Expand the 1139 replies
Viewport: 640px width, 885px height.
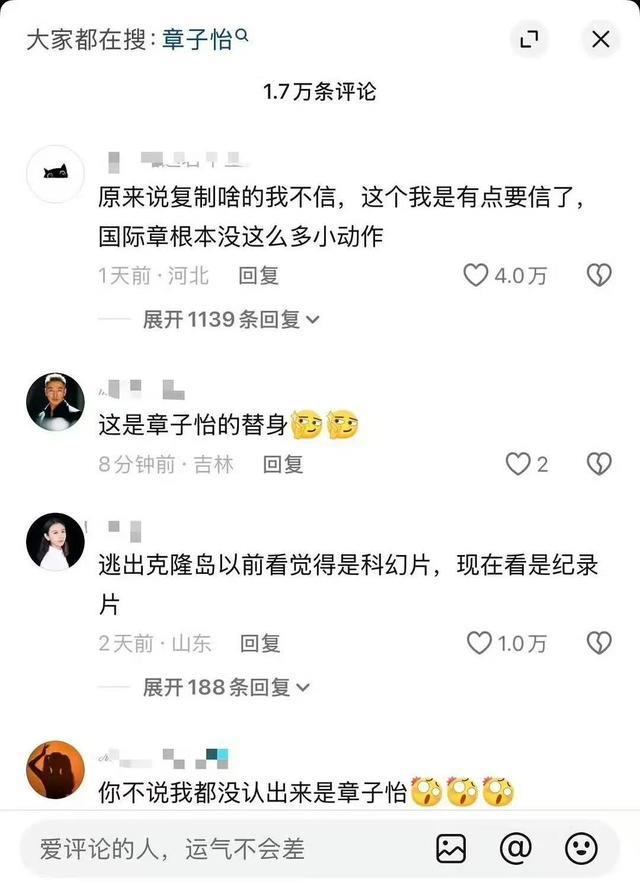point(230,320)
